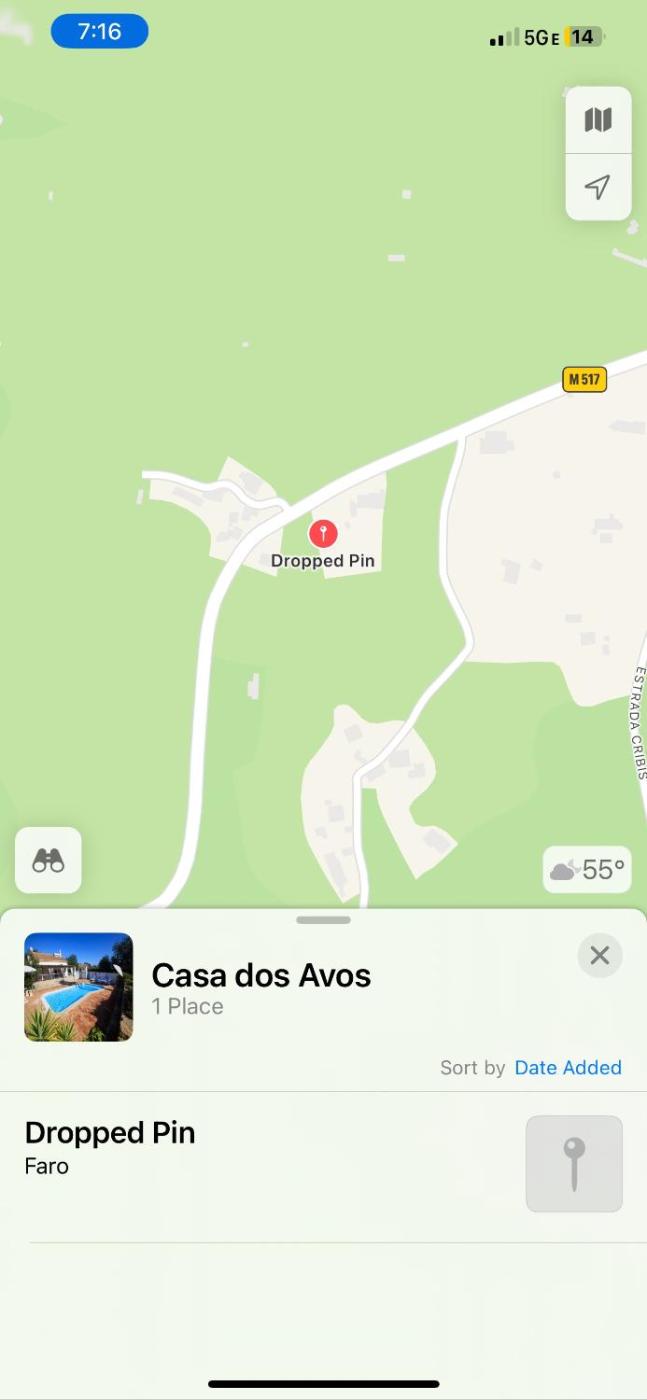Viewport: 647px width, 1400px height.
Task: Open the map mode selector
Action: pyautogui.click(x=598, y=120)
